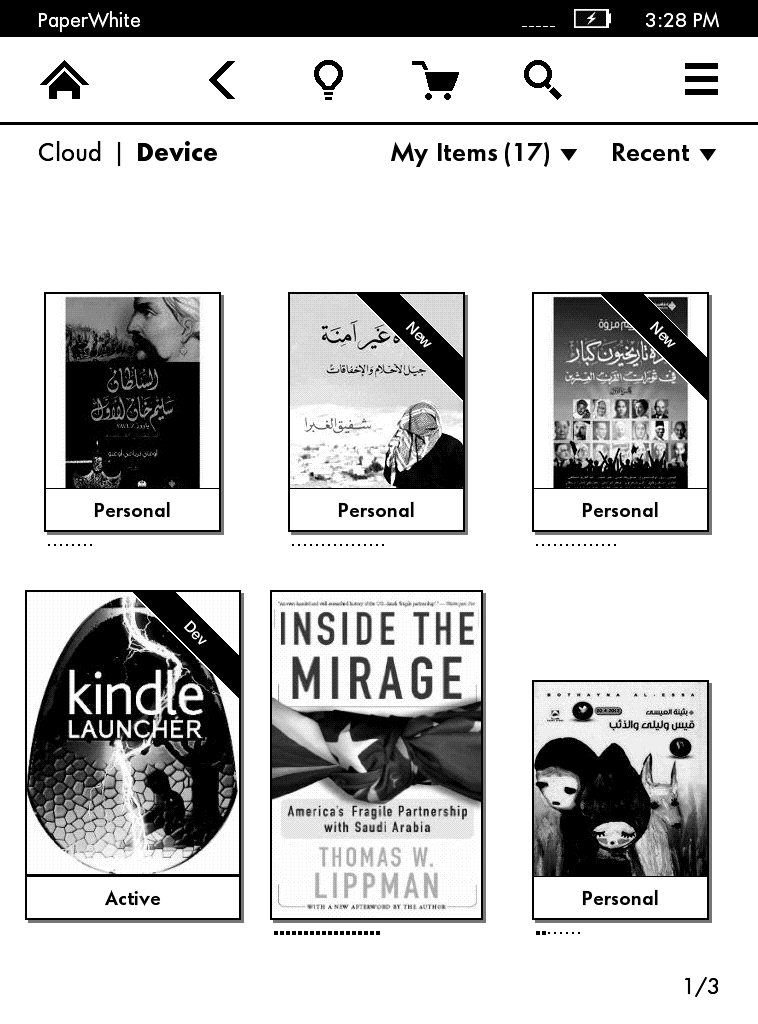The image size is (758, 1024).
Task: Open the light bulb brightness control
Action: pyautogui.click(x=328, y=79)
